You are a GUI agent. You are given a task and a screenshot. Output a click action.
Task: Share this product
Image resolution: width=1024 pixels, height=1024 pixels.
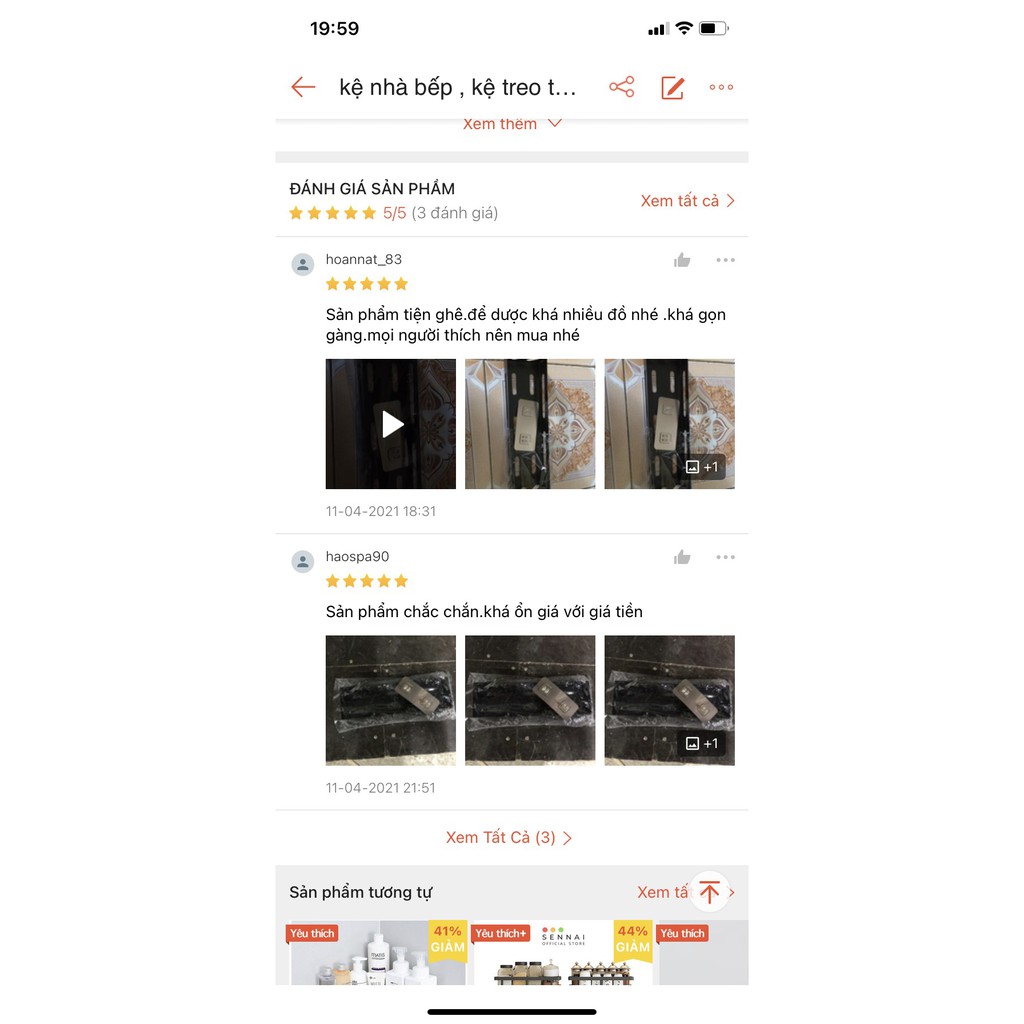[621, 87]
